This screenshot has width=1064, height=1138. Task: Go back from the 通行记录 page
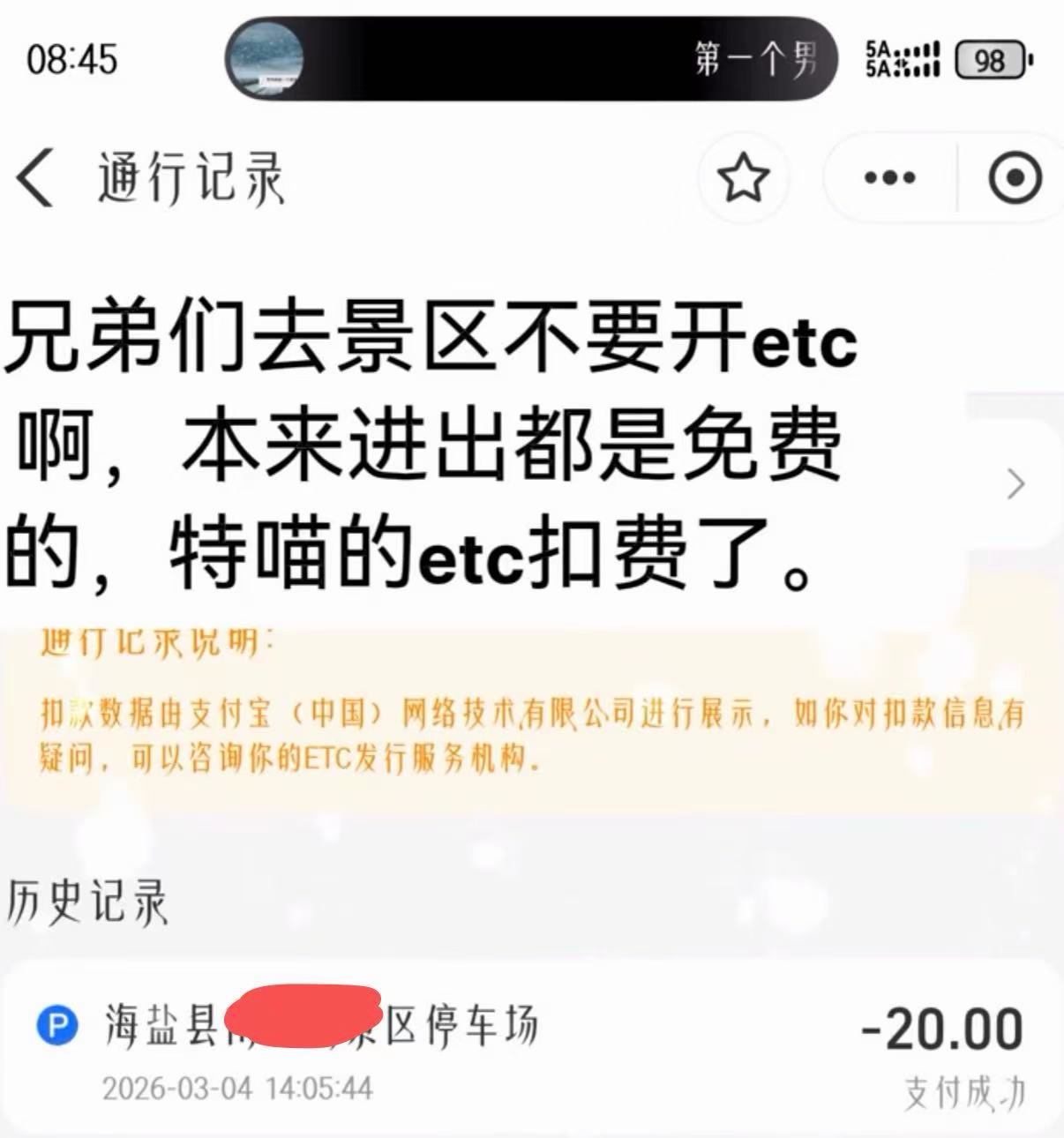tap(35, 178)
